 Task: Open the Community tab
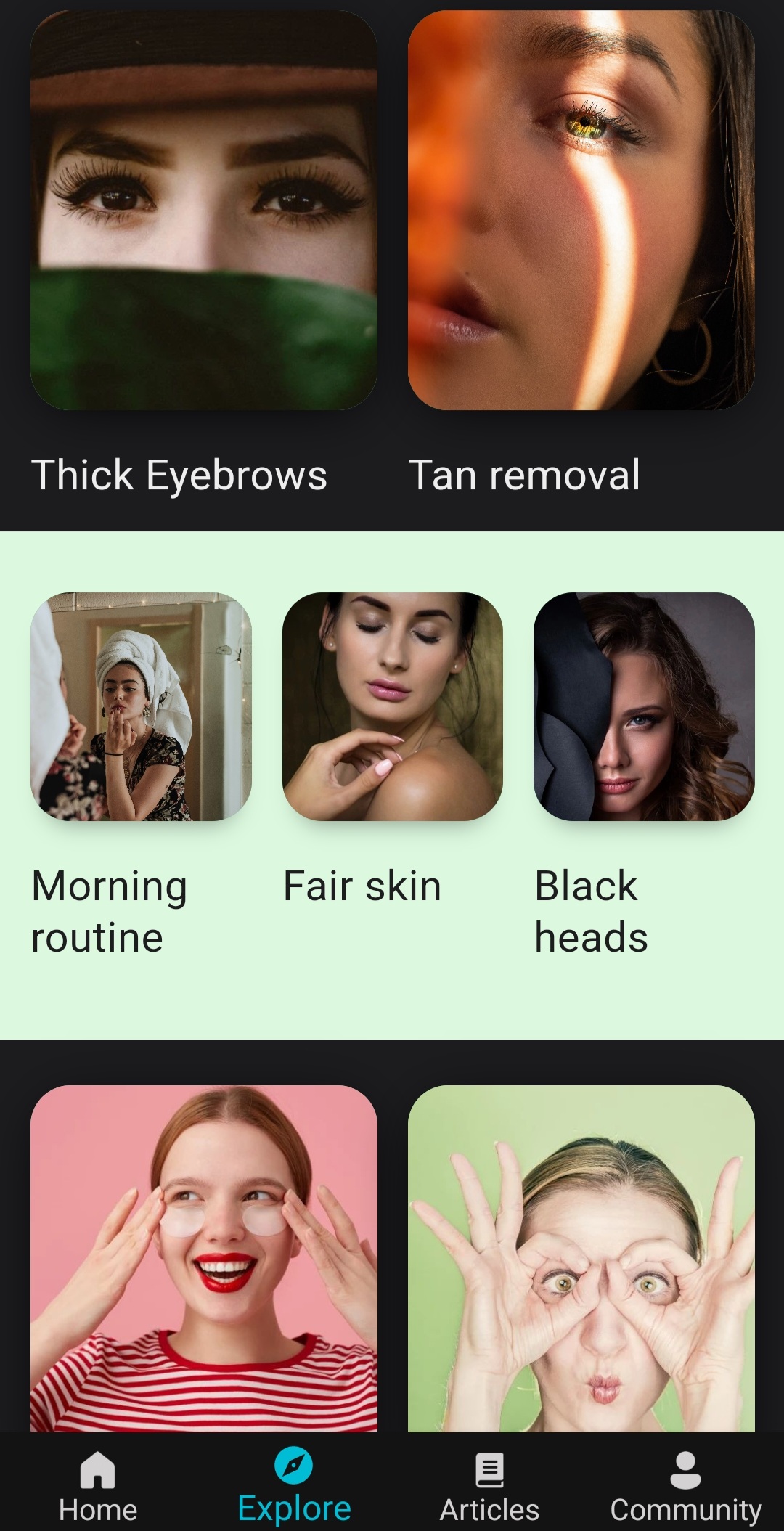685,1485
